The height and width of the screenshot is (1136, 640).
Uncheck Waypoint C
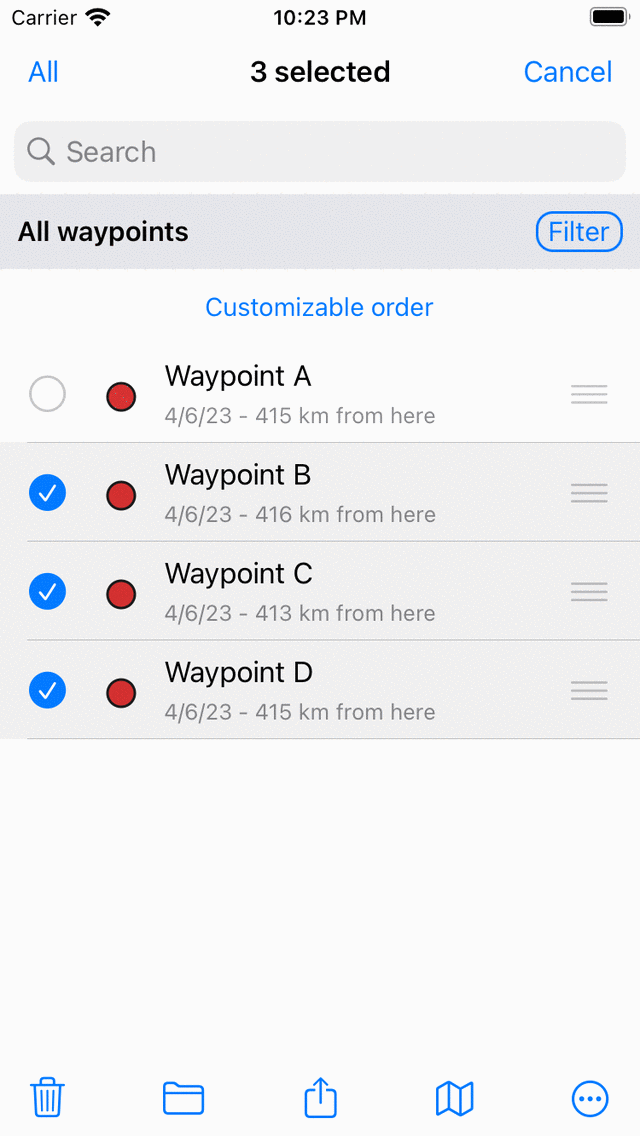47,591
